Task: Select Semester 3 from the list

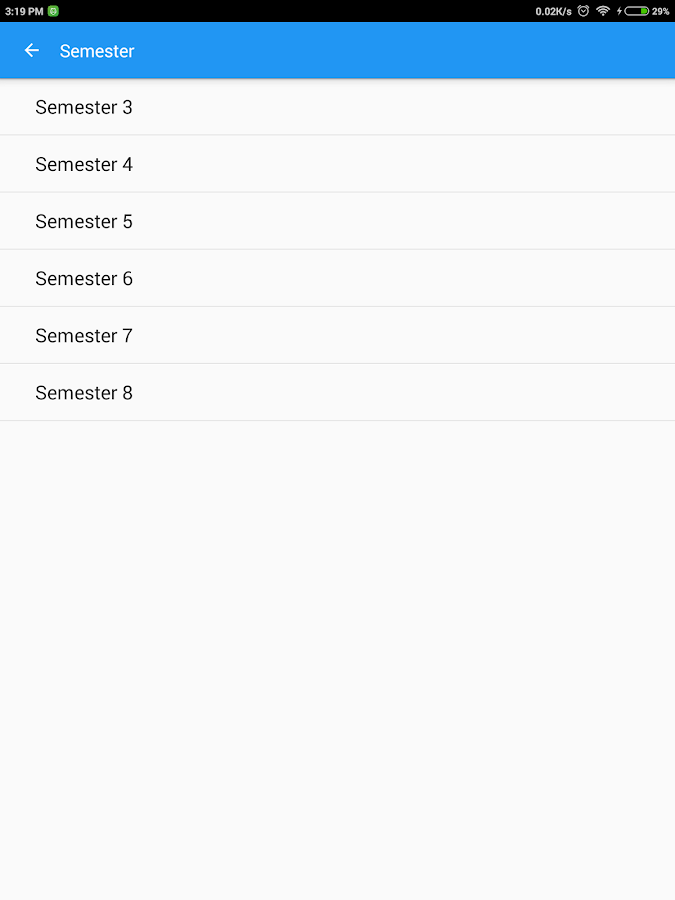Action: (84, 107)
